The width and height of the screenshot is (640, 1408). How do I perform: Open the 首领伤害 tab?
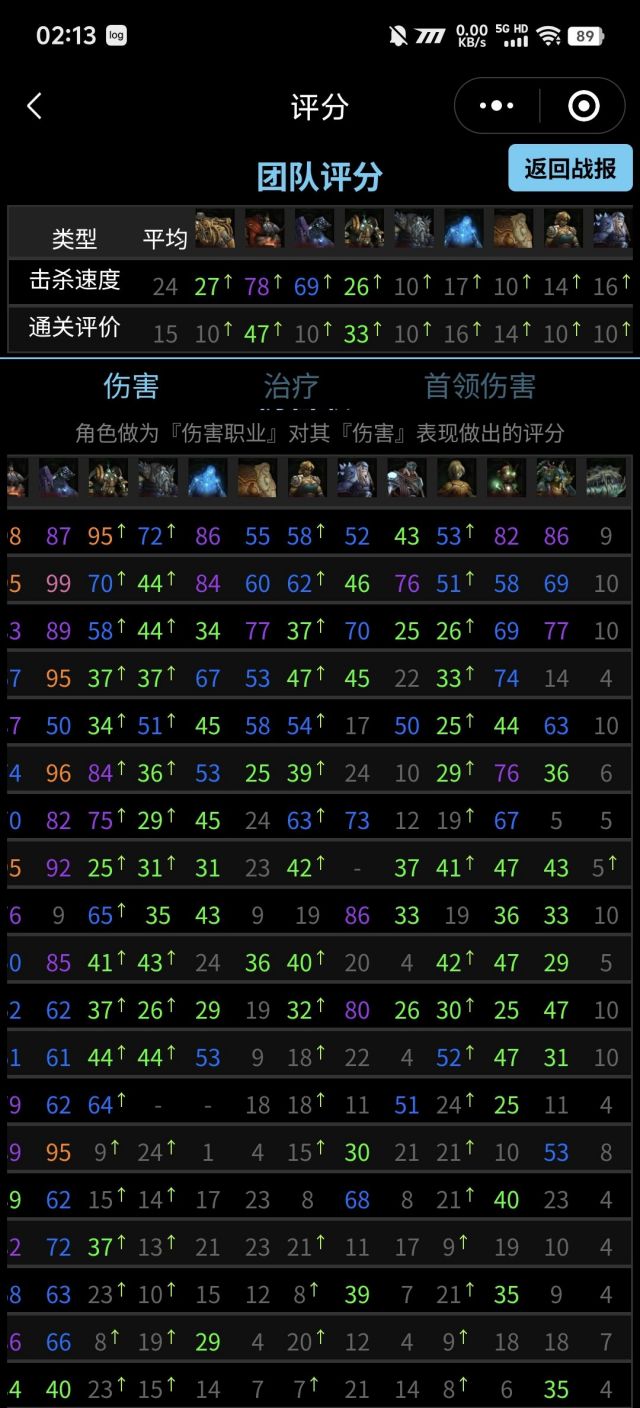[x=480, y=386]
